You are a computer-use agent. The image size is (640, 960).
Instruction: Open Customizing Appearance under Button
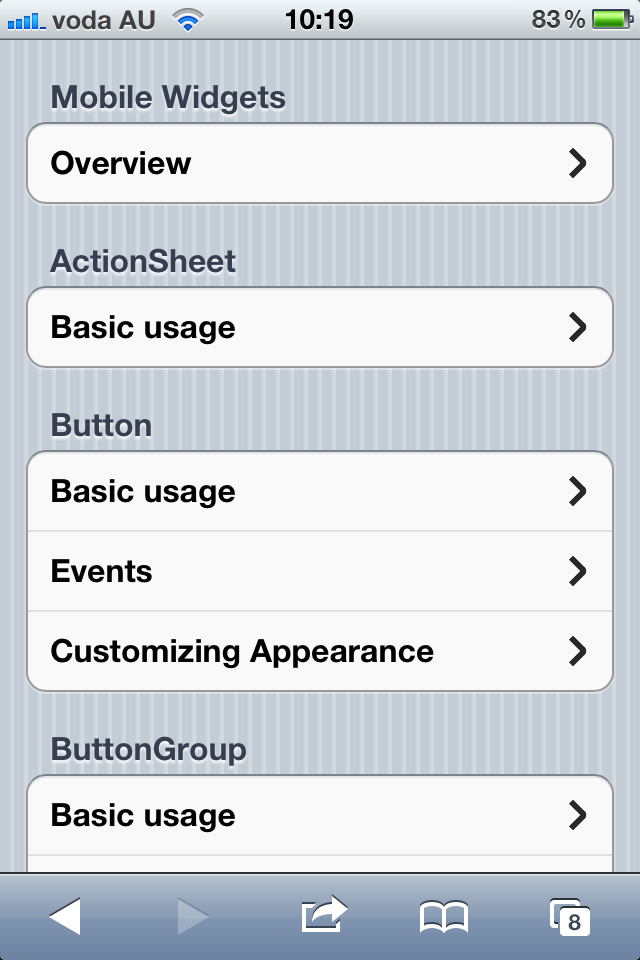point(319,651)
